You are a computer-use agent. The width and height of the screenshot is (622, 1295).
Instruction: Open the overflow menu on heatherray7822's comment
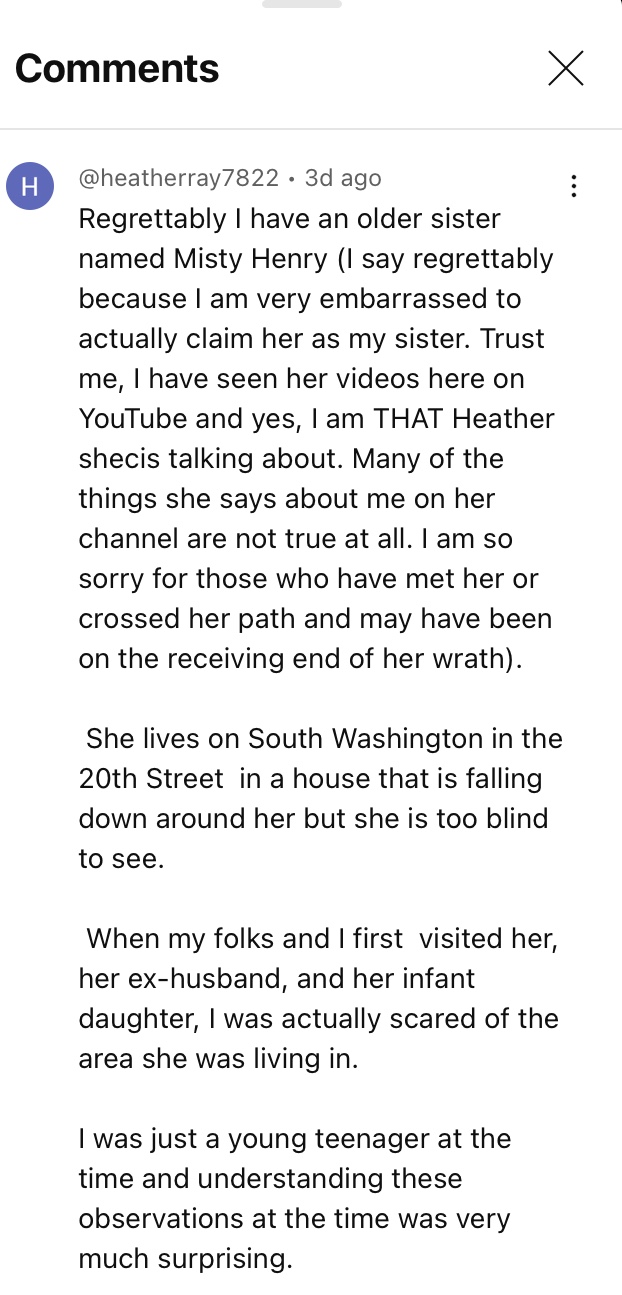[x=573, y=186]
